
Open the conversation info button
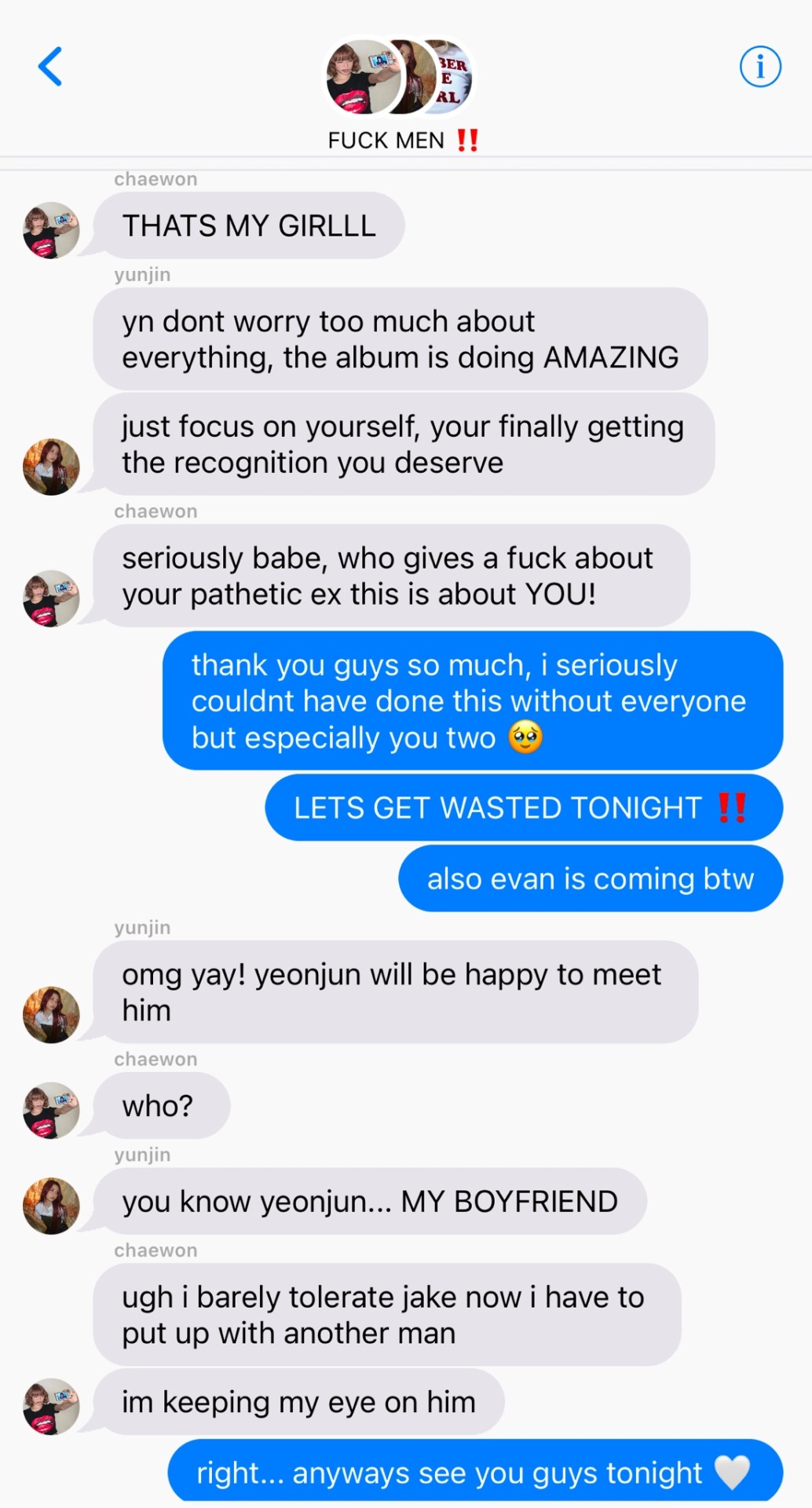point(759,68)
